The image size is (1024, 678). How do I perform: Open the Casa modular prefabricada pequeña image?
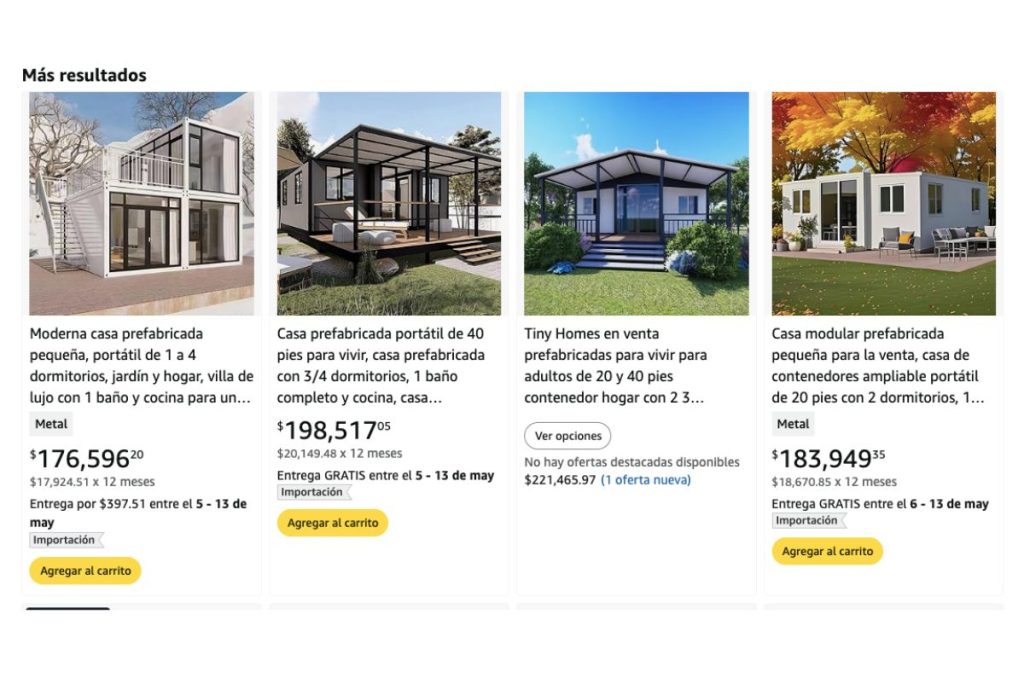[883, 204]
